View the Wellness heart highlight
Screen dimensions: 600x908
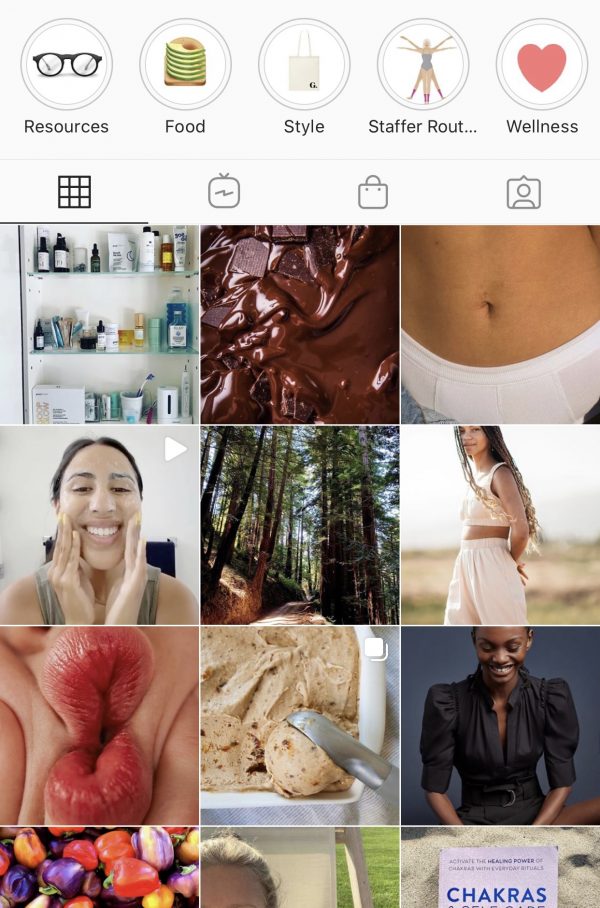(542, 65)
